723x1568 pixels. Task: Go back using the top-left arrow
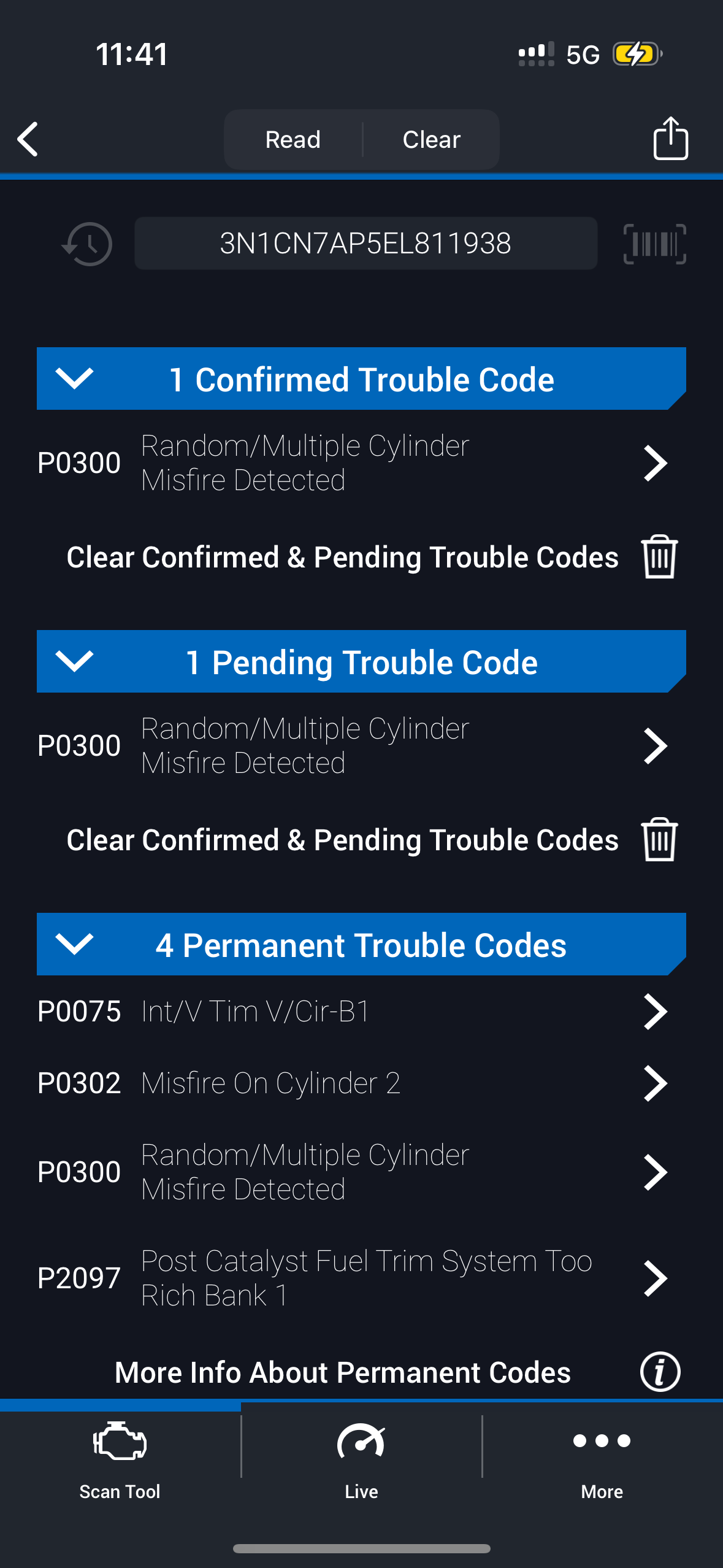click(28, 139)
